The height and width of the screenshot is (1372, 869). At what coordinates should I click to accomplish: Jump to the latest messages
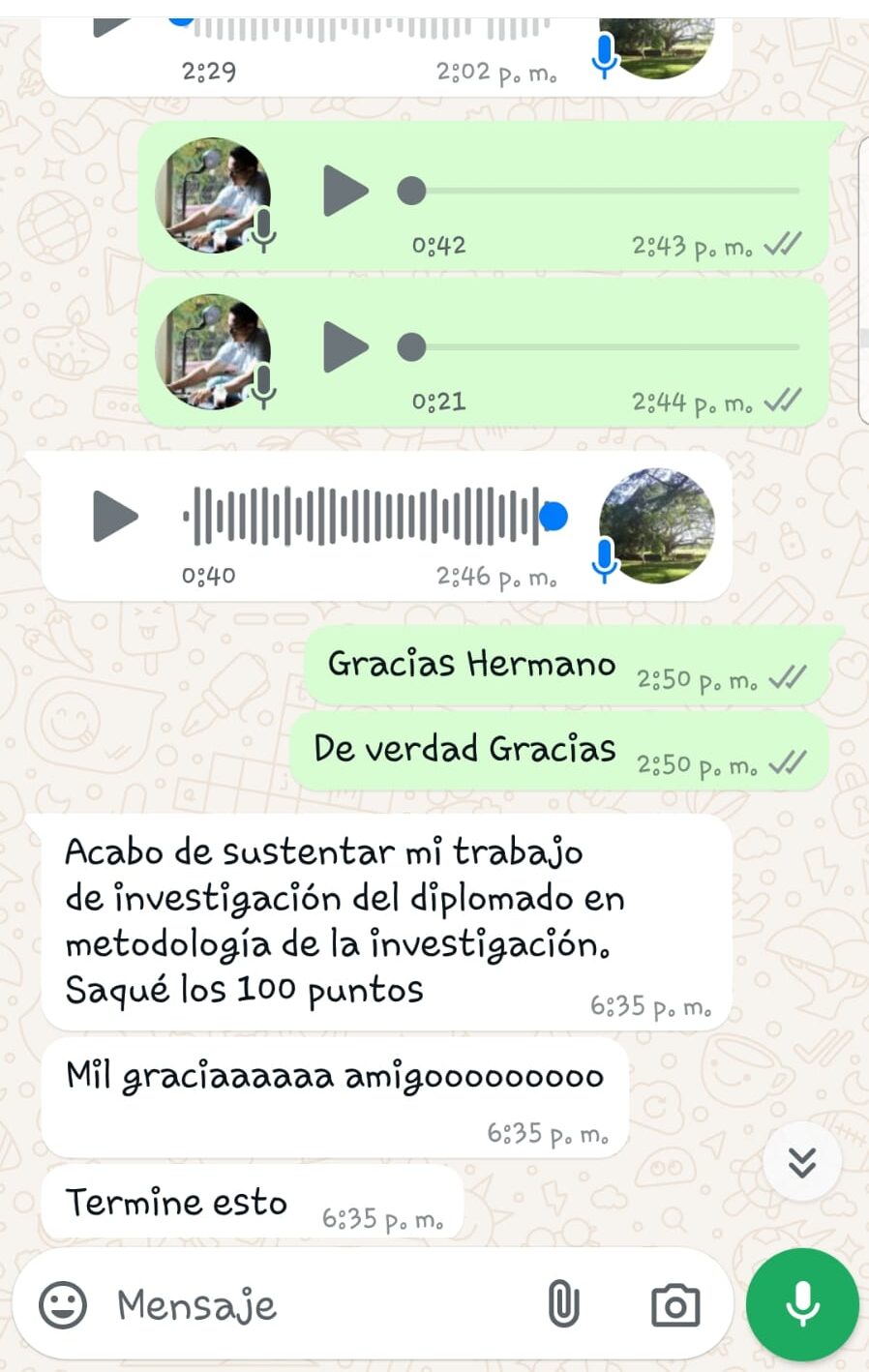(x=802, y=1161)
